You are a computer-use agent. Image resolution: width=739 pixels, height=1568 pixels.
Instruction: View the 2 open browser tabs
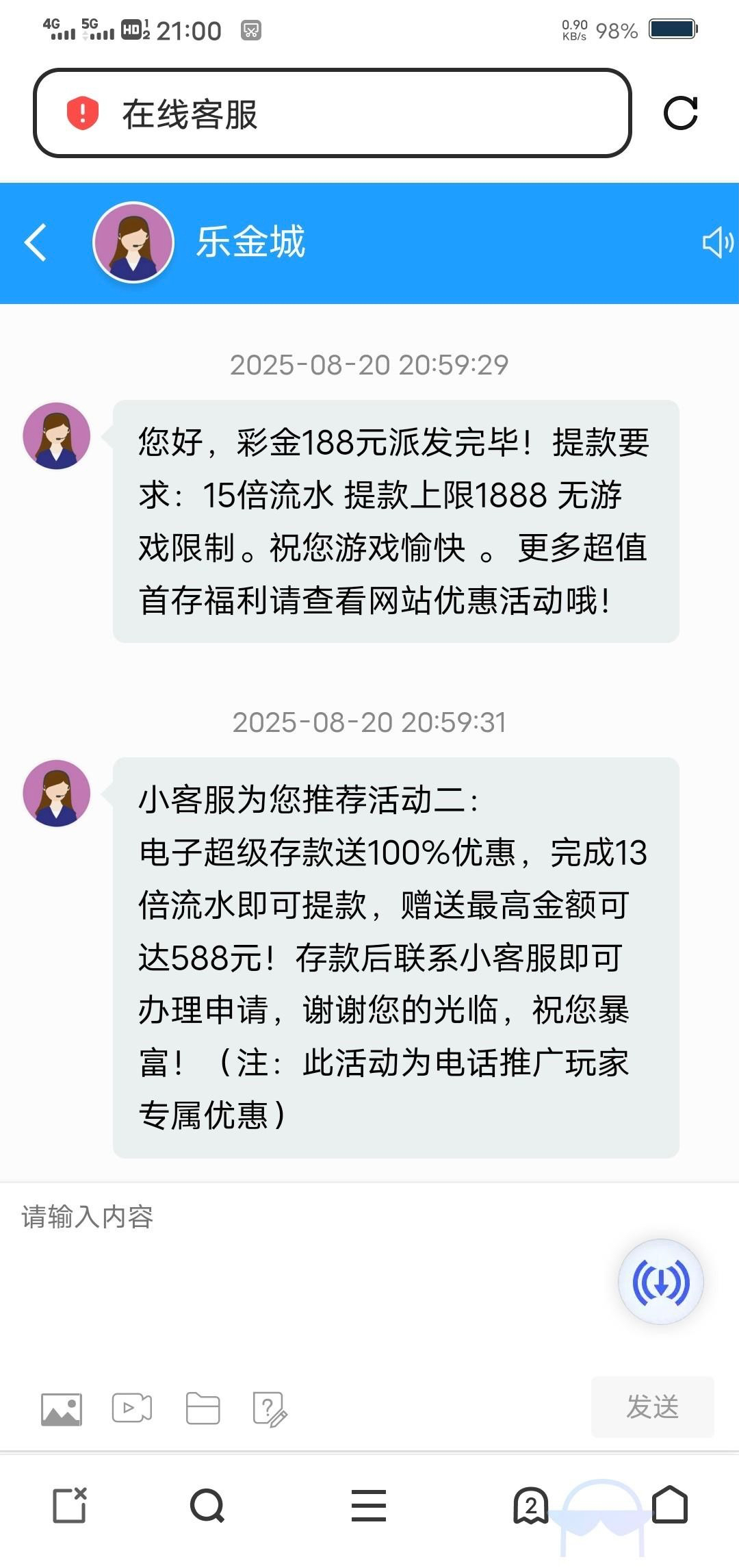point(530,1506)
